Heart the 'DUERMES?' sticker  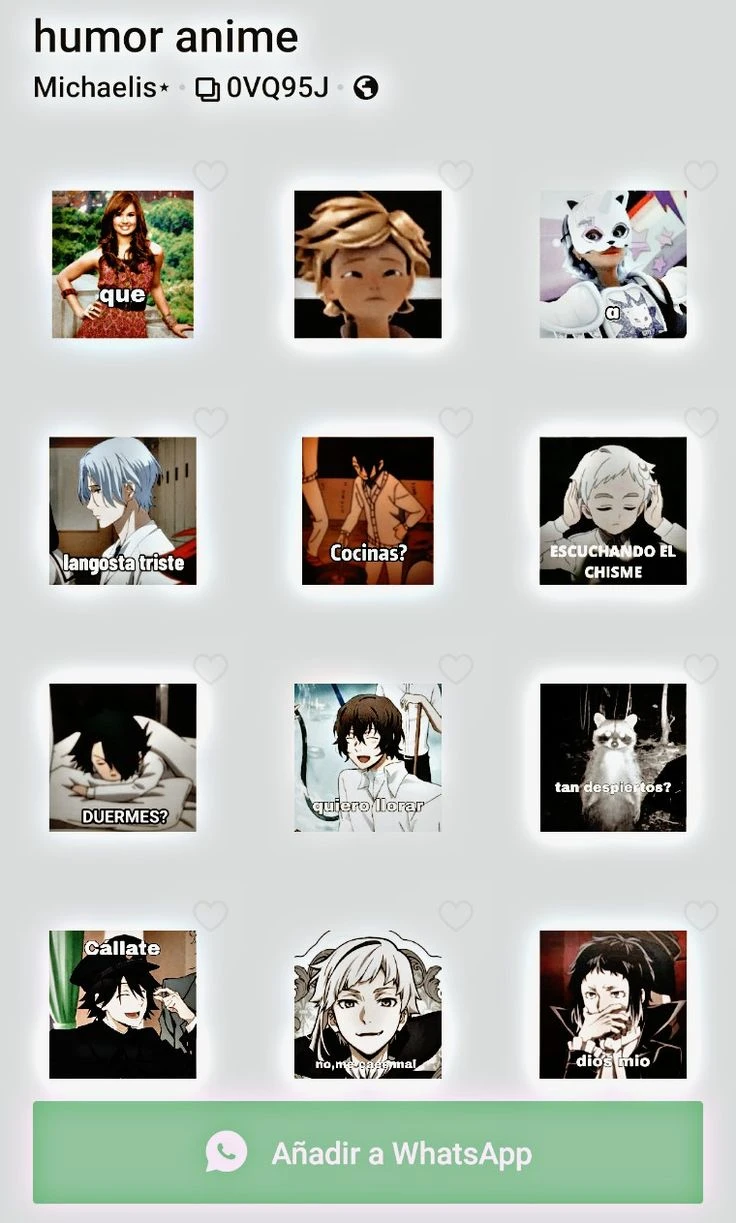coord(210,668)
